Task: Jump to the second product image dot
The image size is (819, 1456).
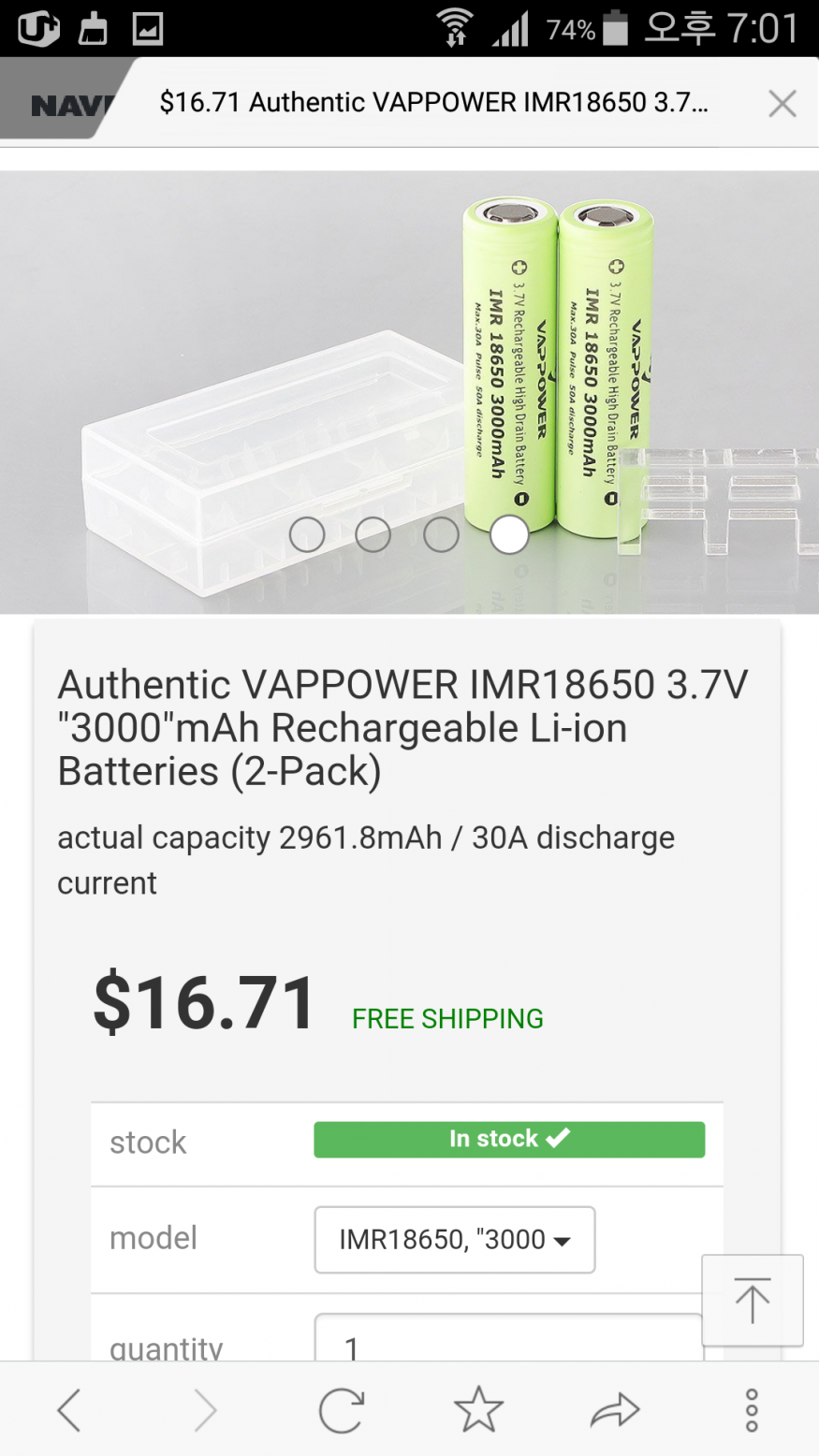Action: tap(373, 534)
